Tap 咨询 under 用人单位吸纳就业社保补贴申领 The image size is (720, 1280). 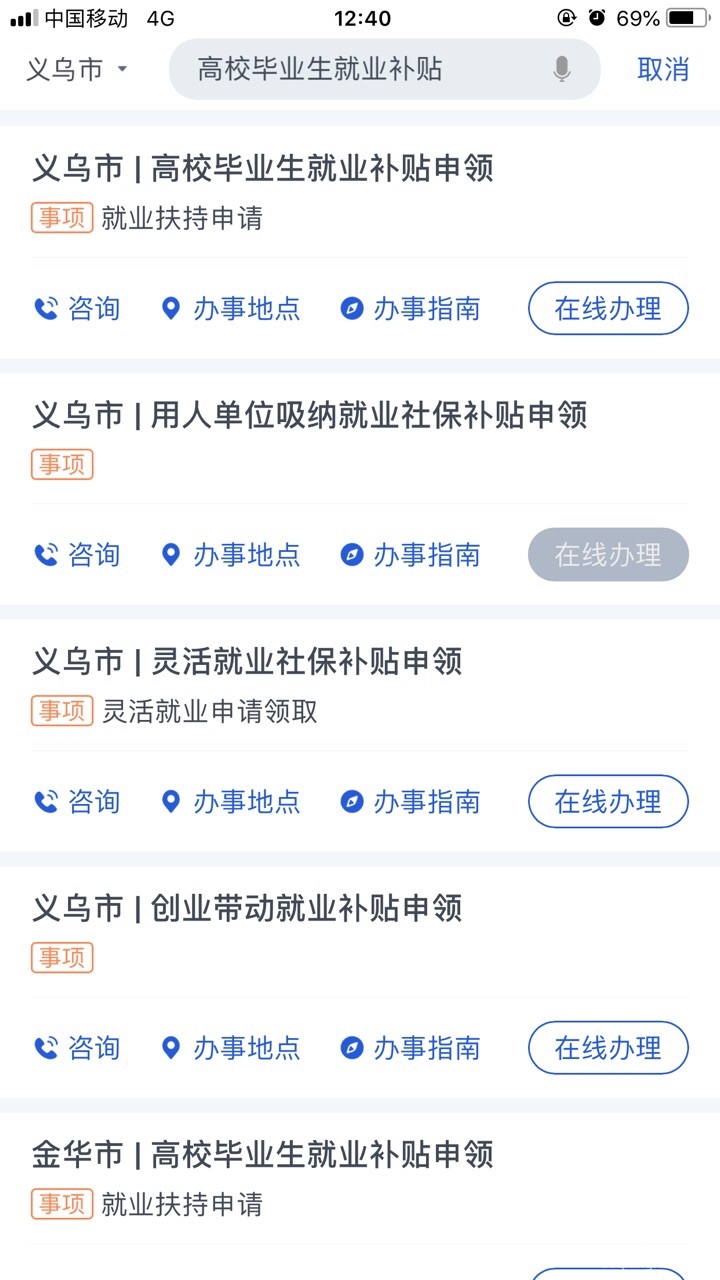[x=77, y=555]
